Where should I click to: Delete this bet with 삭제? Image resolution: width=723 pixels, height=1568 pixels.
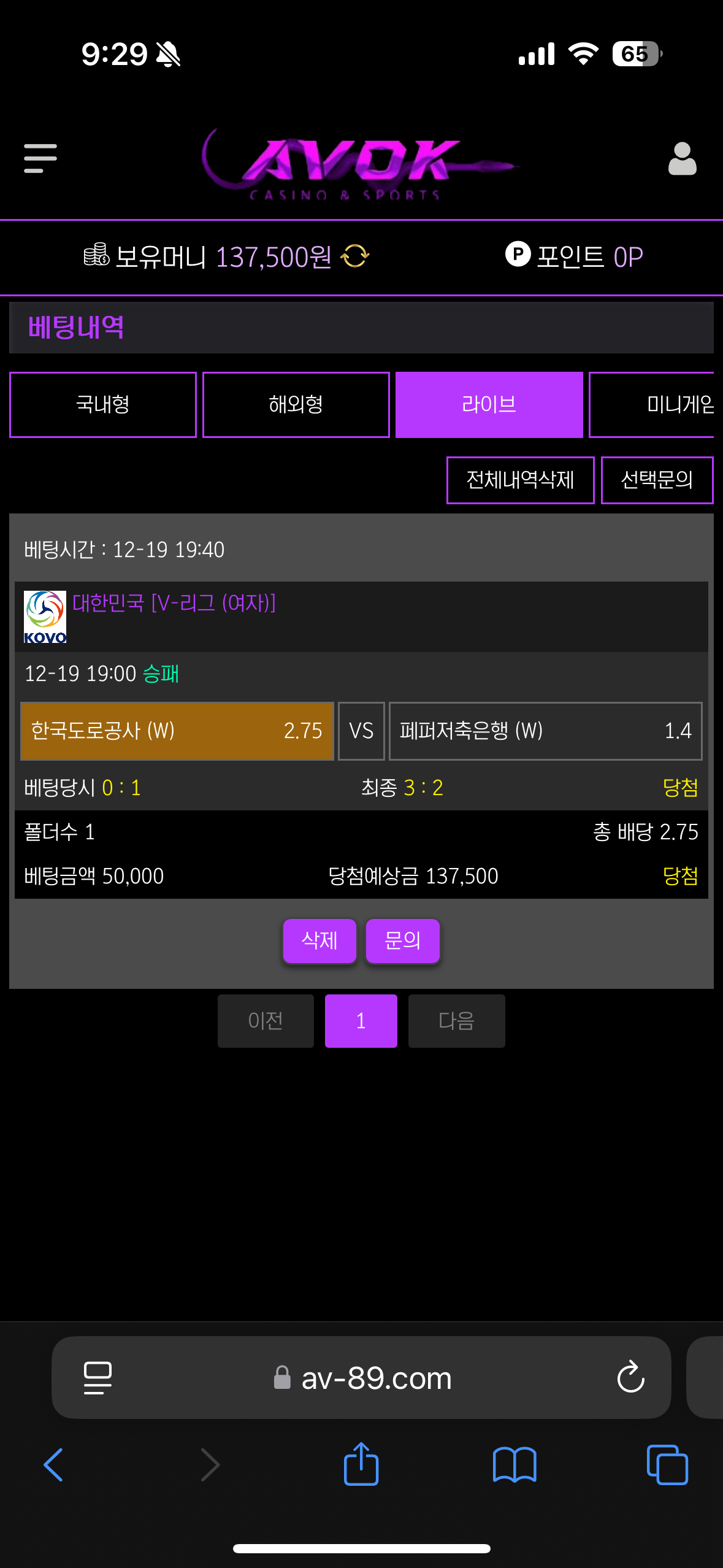319,940
